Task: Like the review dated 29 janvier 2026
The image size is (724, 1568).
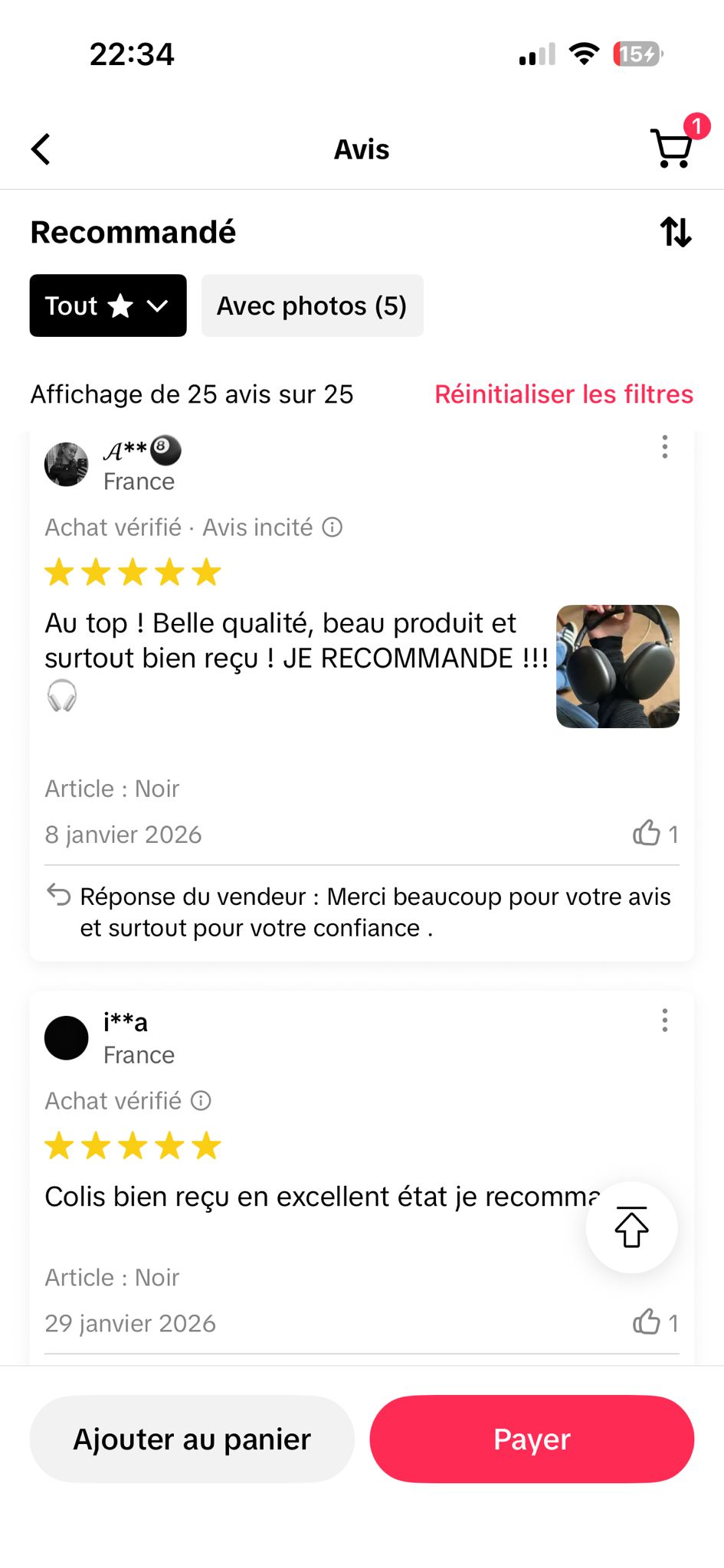Action: tap(647, 1322)
